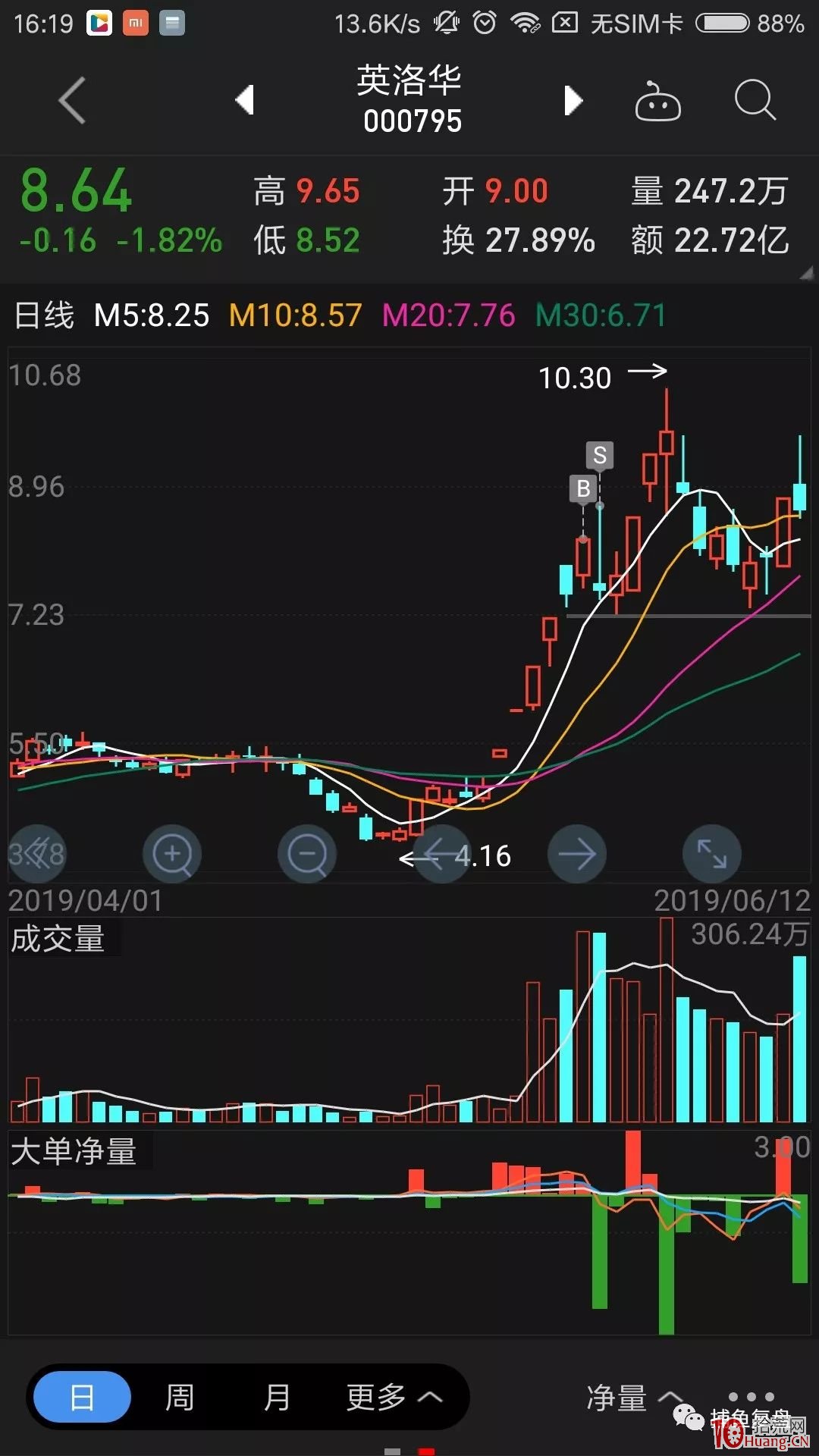819x1456 pixels.
Task: Open the 净量 indicator selector
Action: coord(634,1397)
